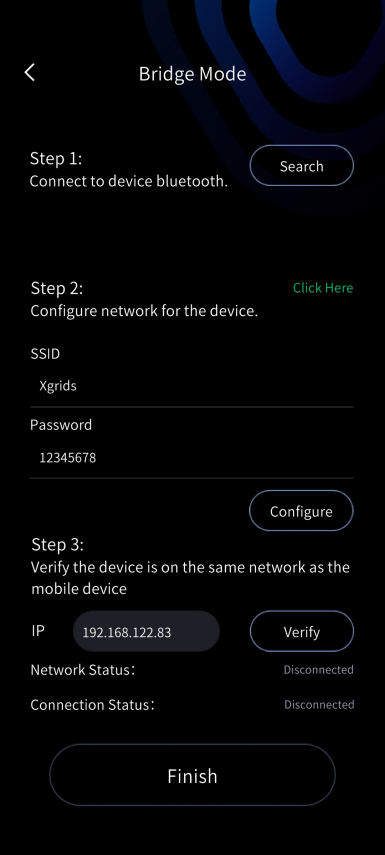Tap the Configure button

click(x=301, y=511)
